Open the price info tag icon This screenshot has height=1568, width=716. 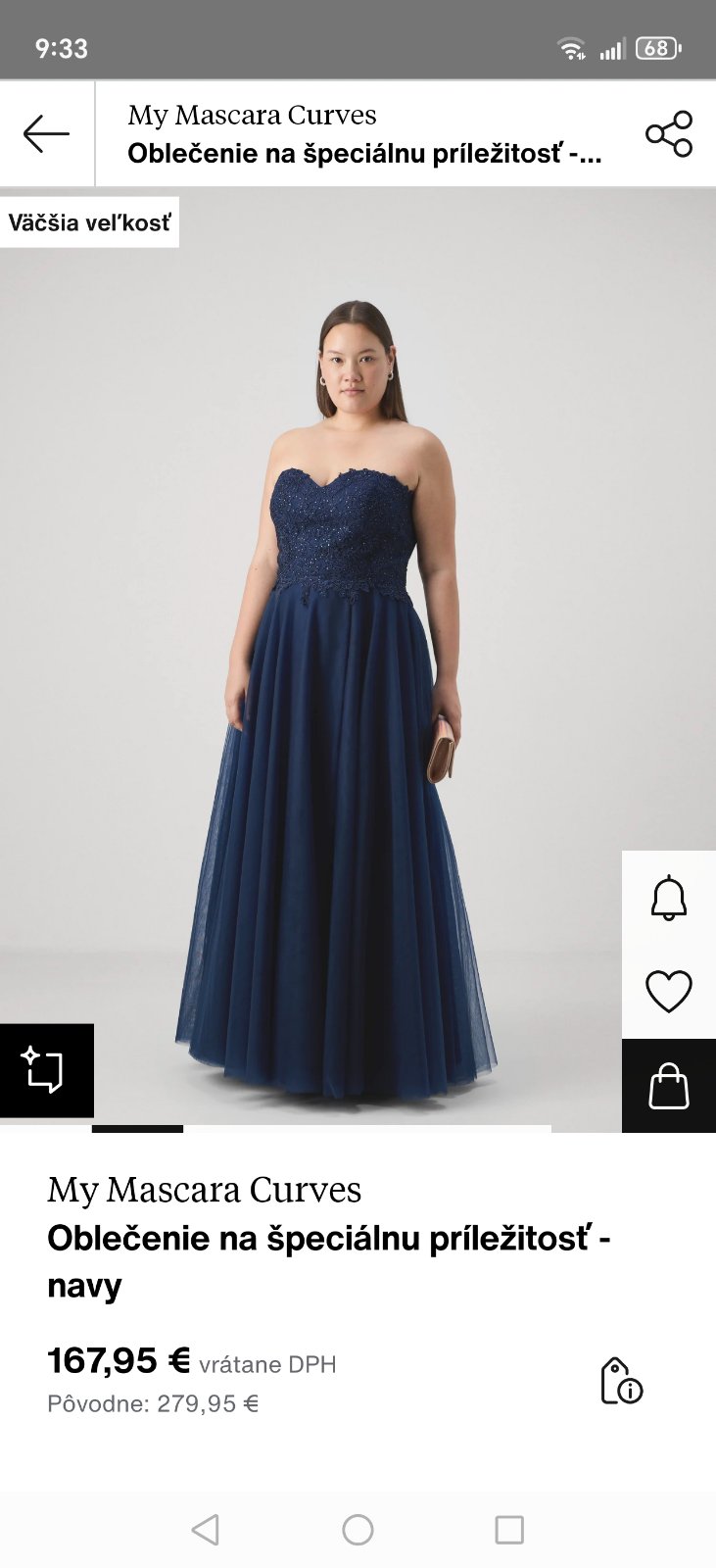[621, 1381]
